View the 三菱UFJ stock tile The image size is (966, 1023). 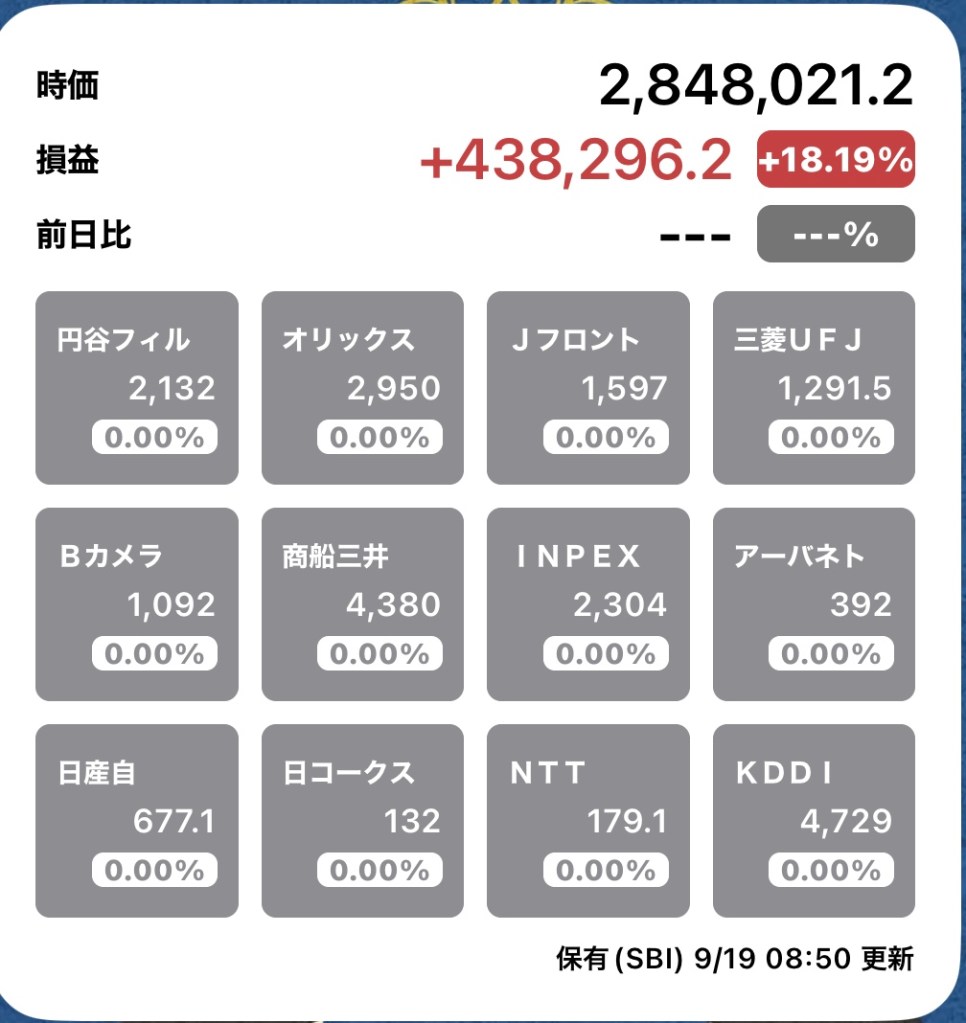(813, 388)
